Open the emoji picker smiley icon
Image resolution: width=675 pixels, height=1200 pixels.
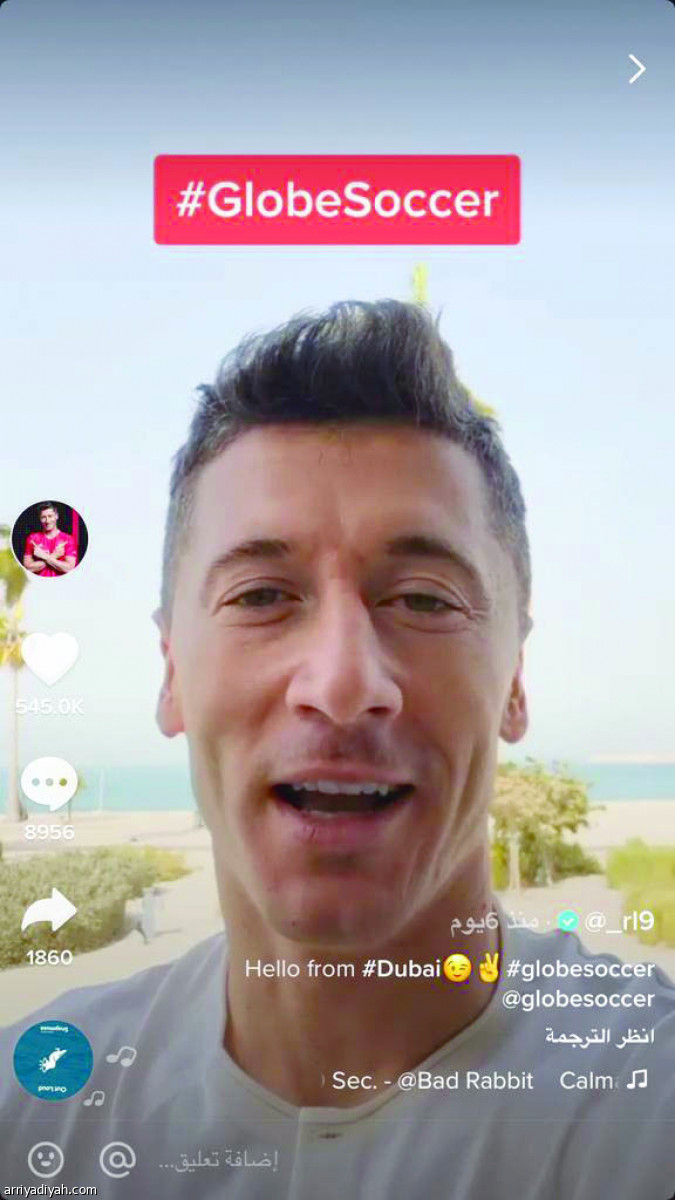pos(45,1159)
